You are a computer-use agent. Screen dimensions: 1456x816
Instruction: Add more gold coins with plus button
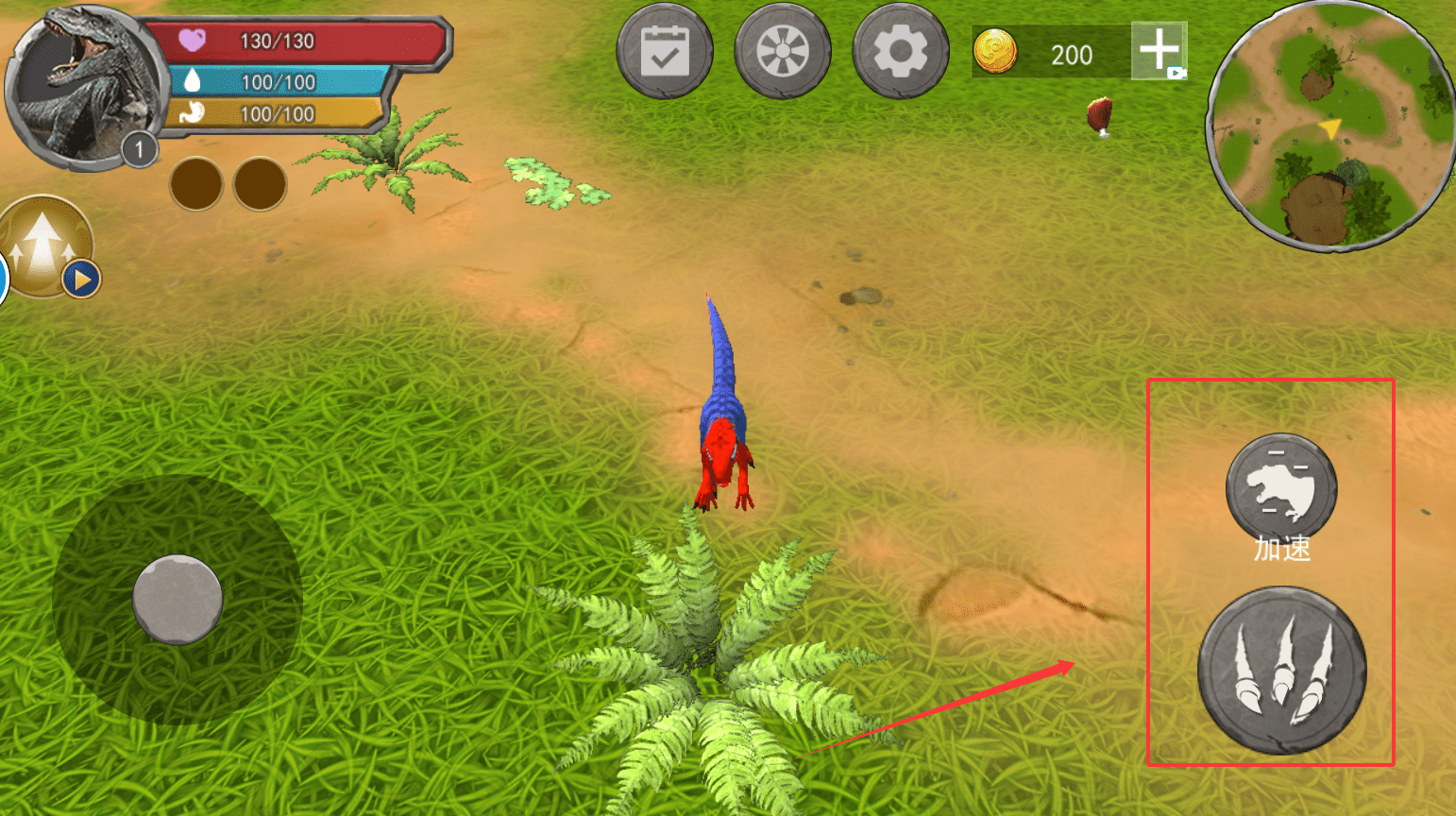[1159, 51]
